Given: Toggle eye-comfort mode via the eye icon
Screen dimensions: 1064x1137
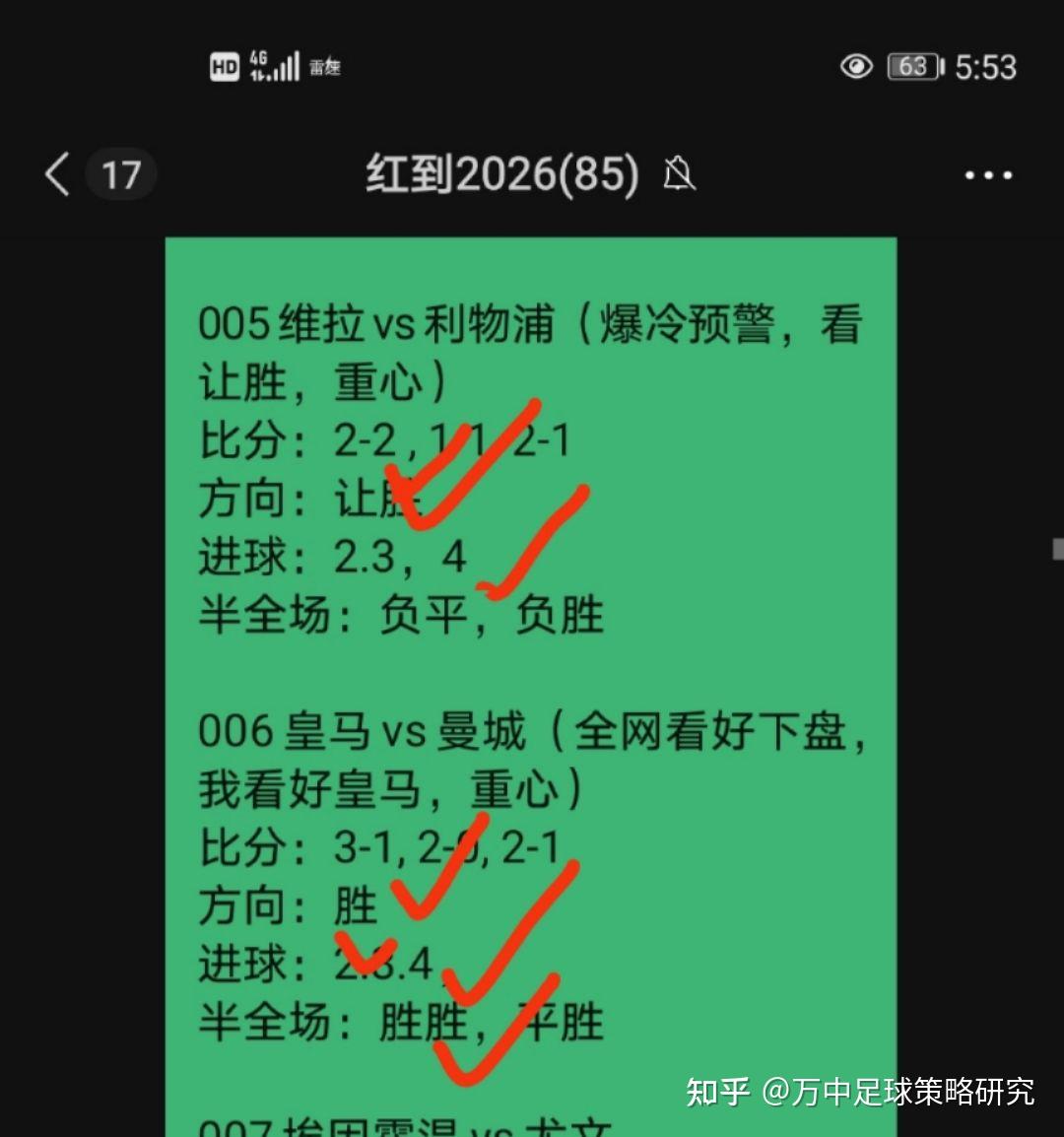Looking at the screenshot, I should (x=857, y=67).
